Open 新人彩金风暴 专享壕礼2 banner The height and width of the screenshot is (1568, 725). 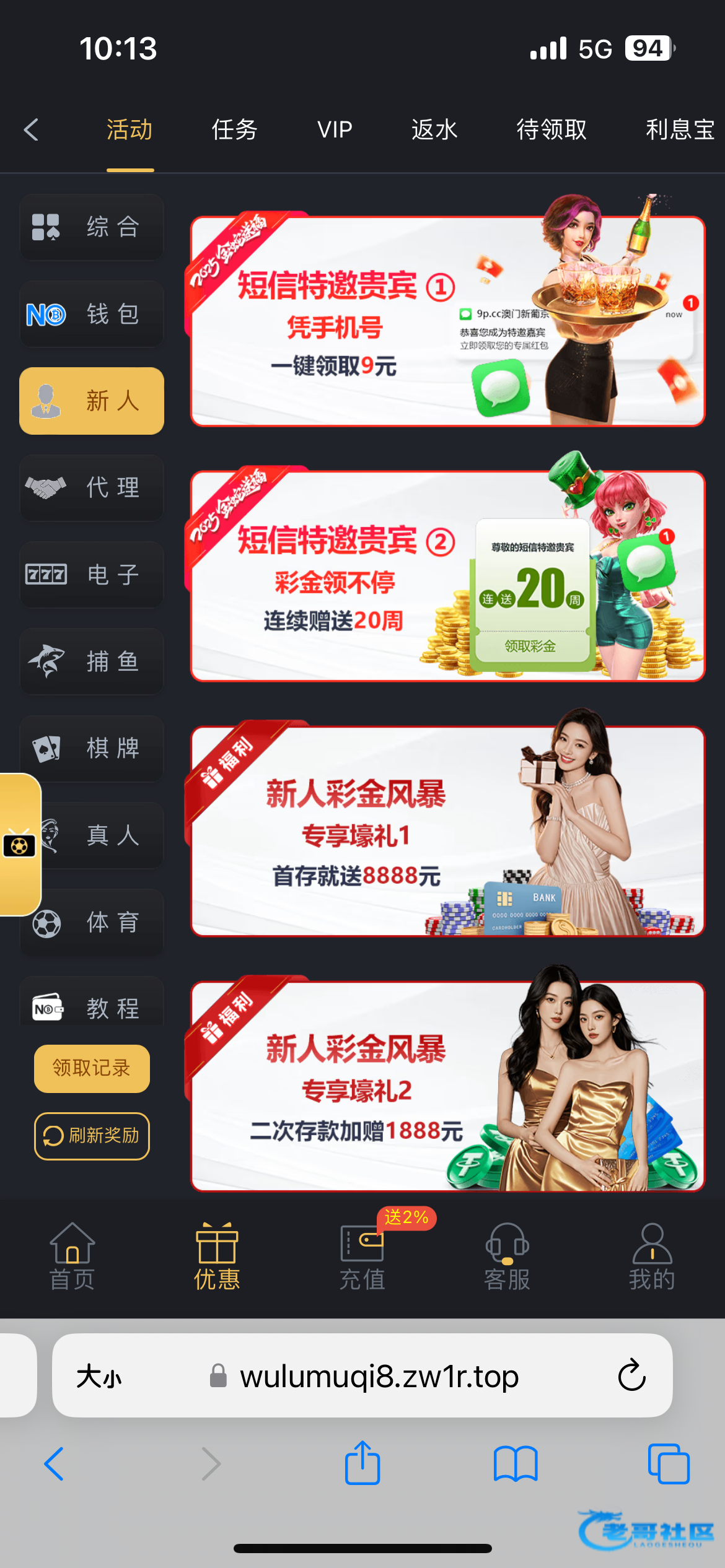pos(447,1086)
